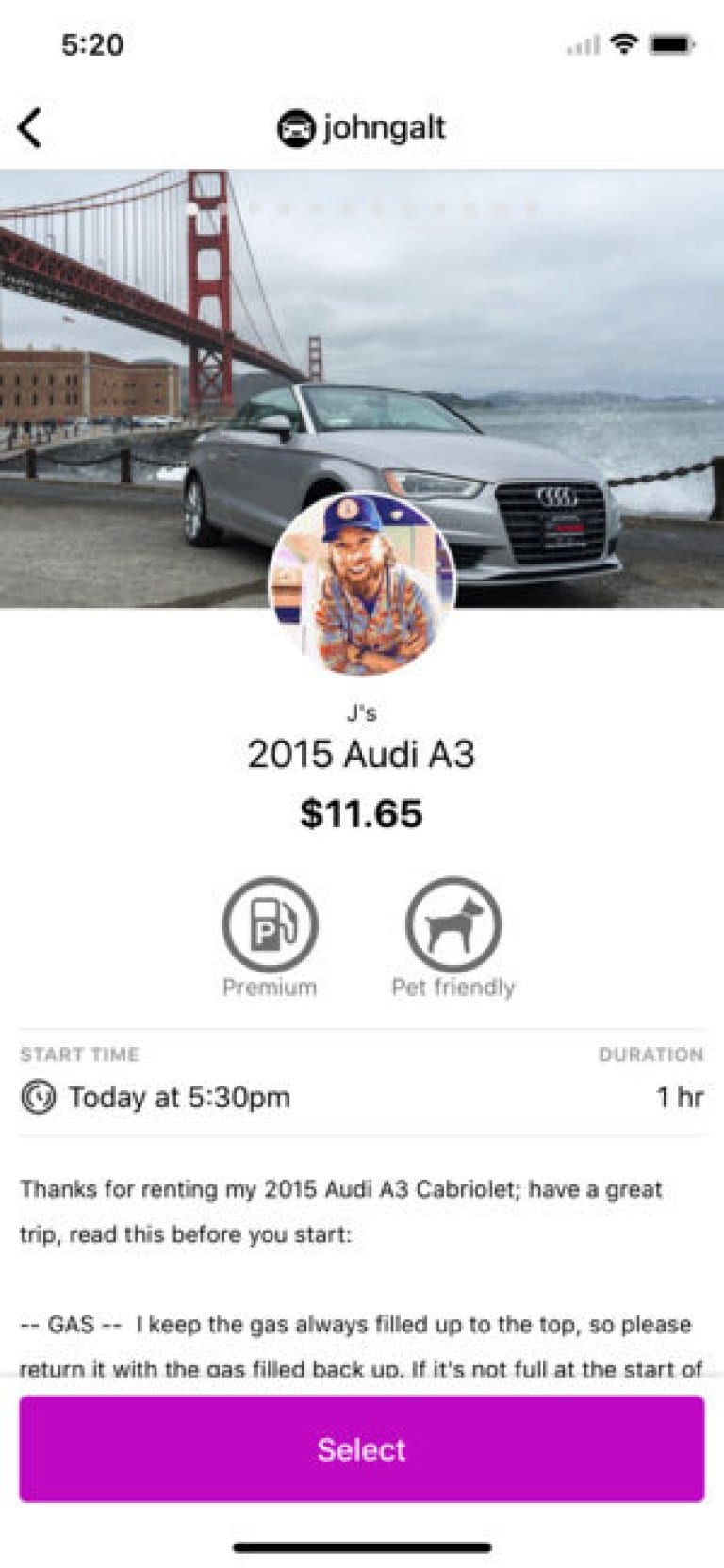Enable the 5:30pm start time selection
Screen dimensions: 724x1568
[x=176, y=1096]
